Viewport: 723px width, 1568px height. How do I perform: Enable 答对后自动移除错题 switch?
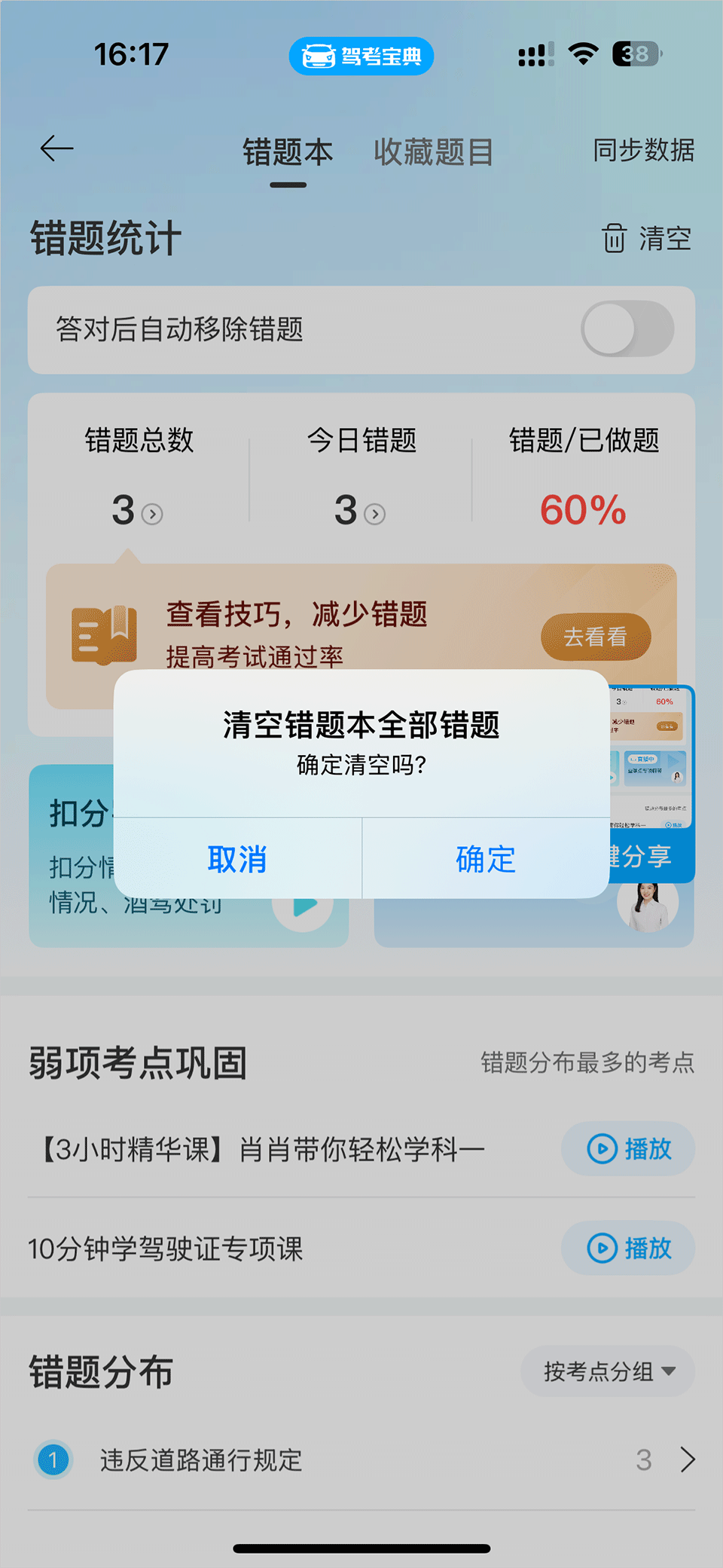click(627, 329)
